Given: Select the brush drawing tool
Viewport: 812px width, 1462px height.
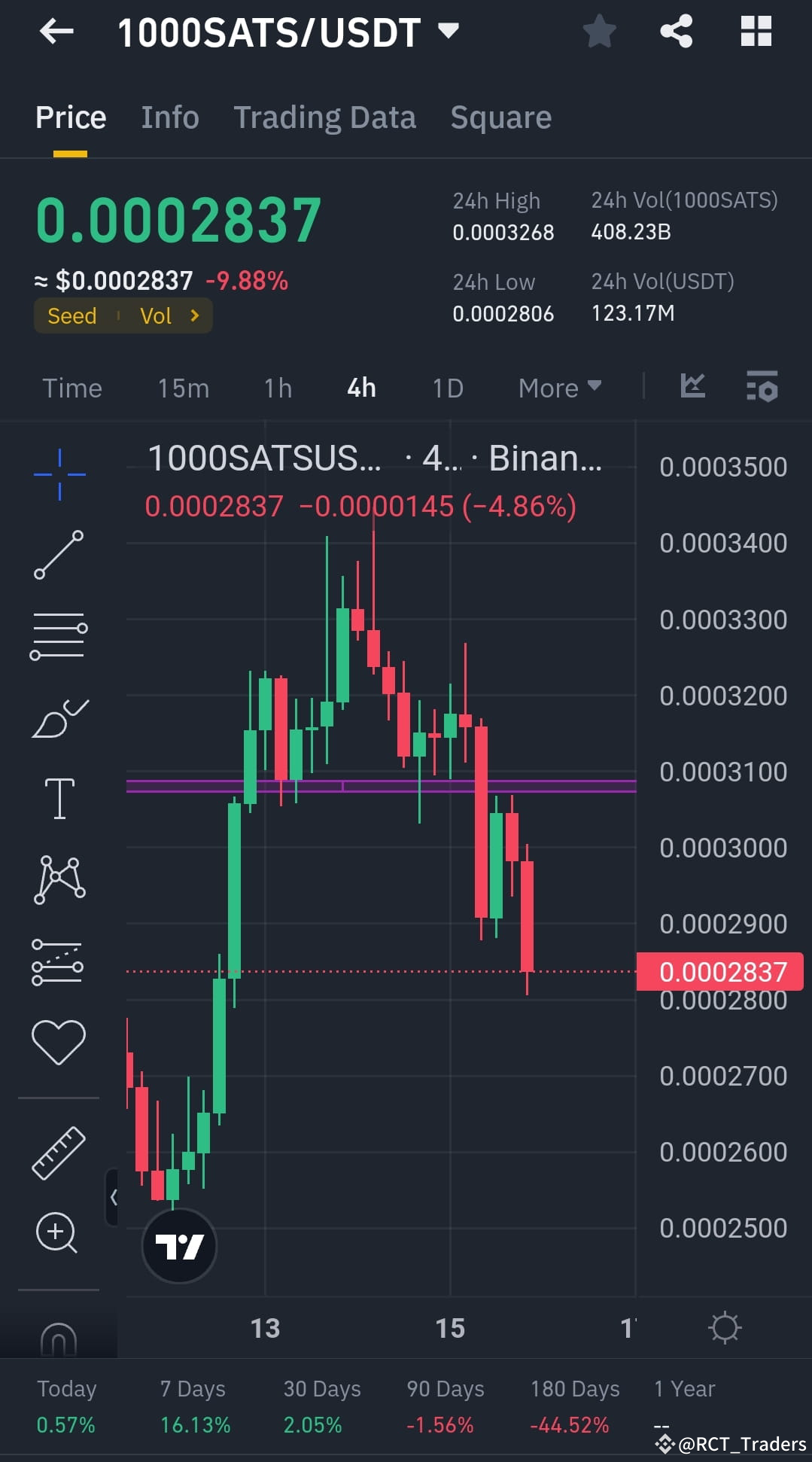Looking at the screenshot, I should (58, 715).
